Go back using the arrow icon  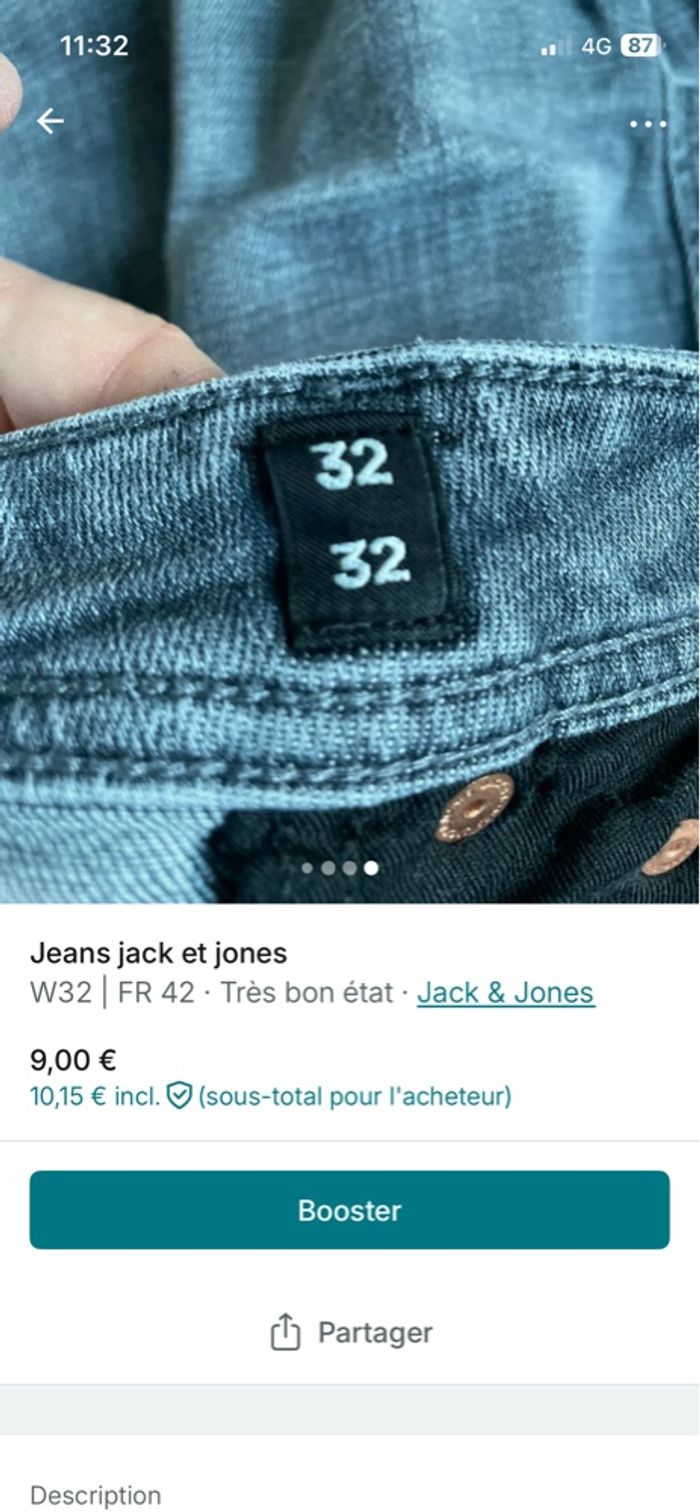click(50, 122)
